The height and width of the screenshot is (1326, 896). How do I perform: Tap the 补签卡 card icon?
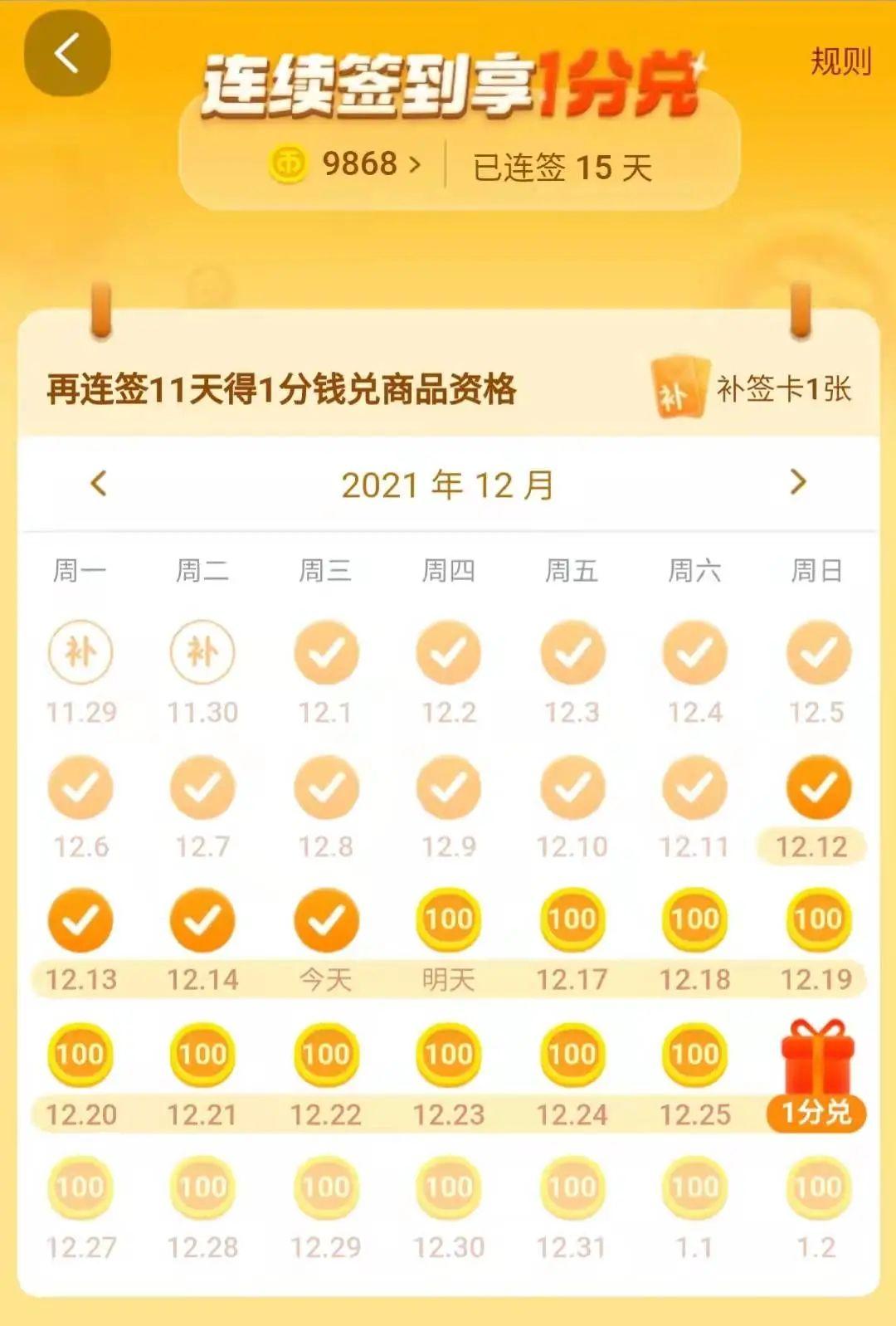679,388
